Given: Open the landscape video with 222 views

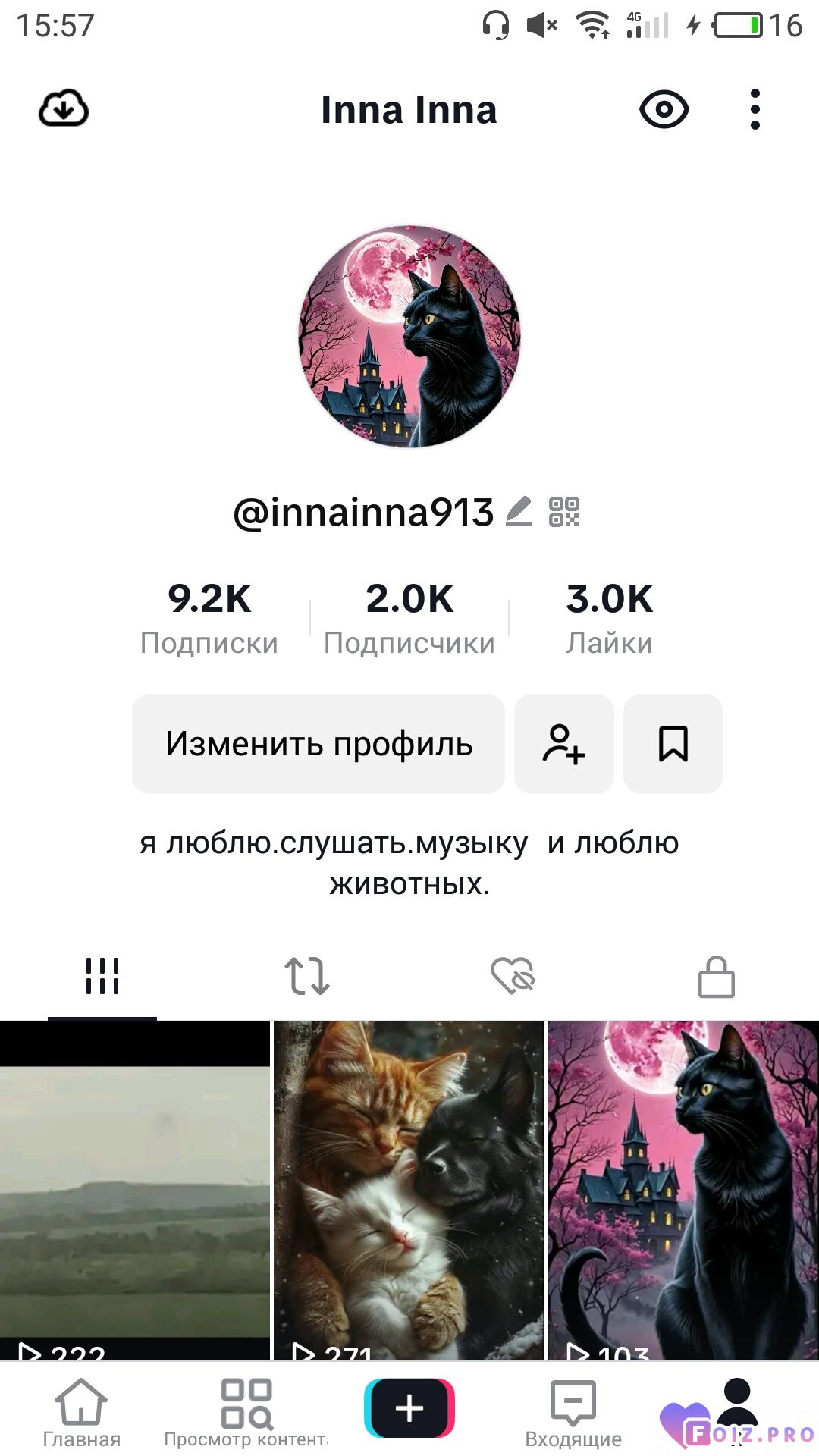Looking at the screenshot, I should point(135,1191).
